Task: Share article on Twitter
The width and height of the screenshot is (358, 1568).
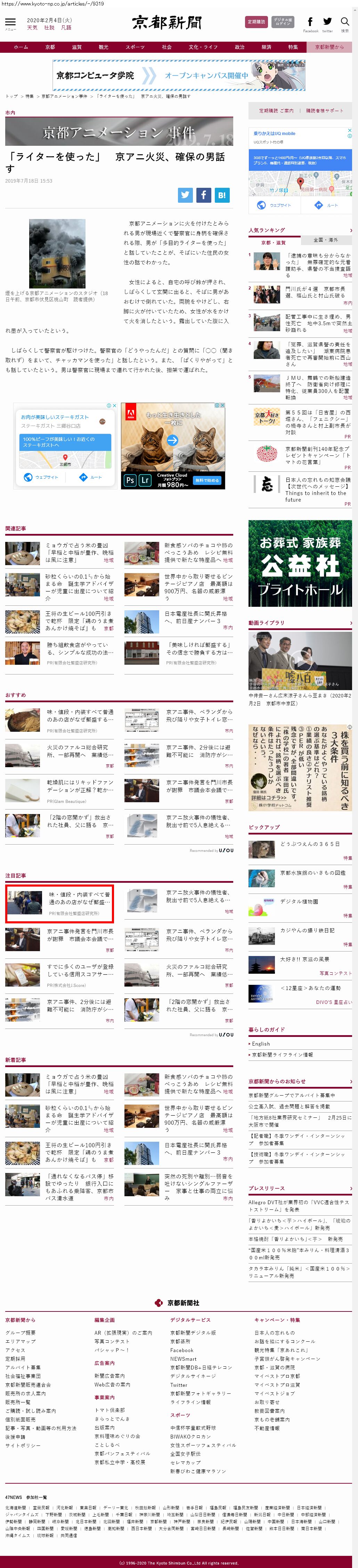Action: (x=185, y=195)
